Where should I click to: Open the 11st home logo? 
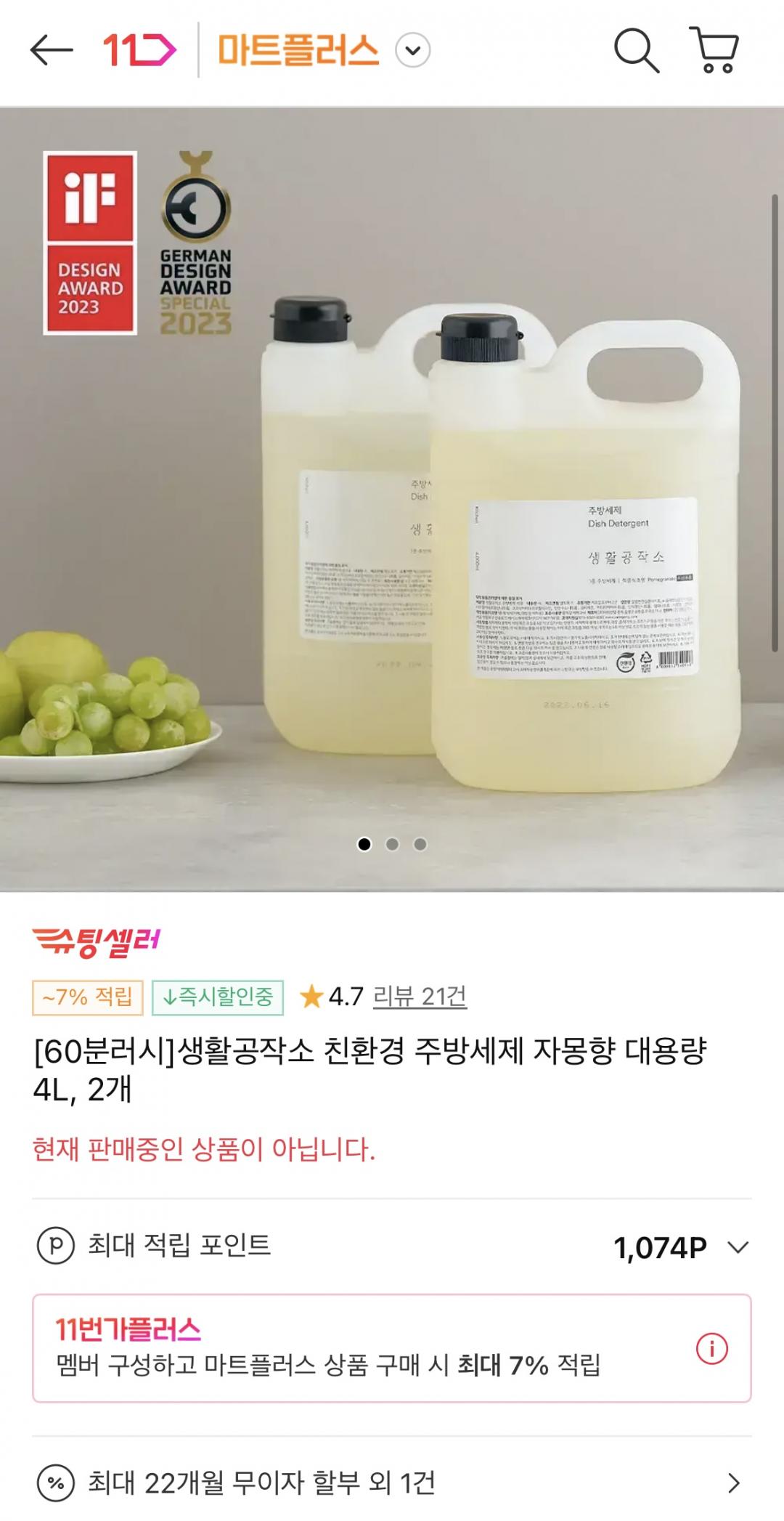(139, 50)
